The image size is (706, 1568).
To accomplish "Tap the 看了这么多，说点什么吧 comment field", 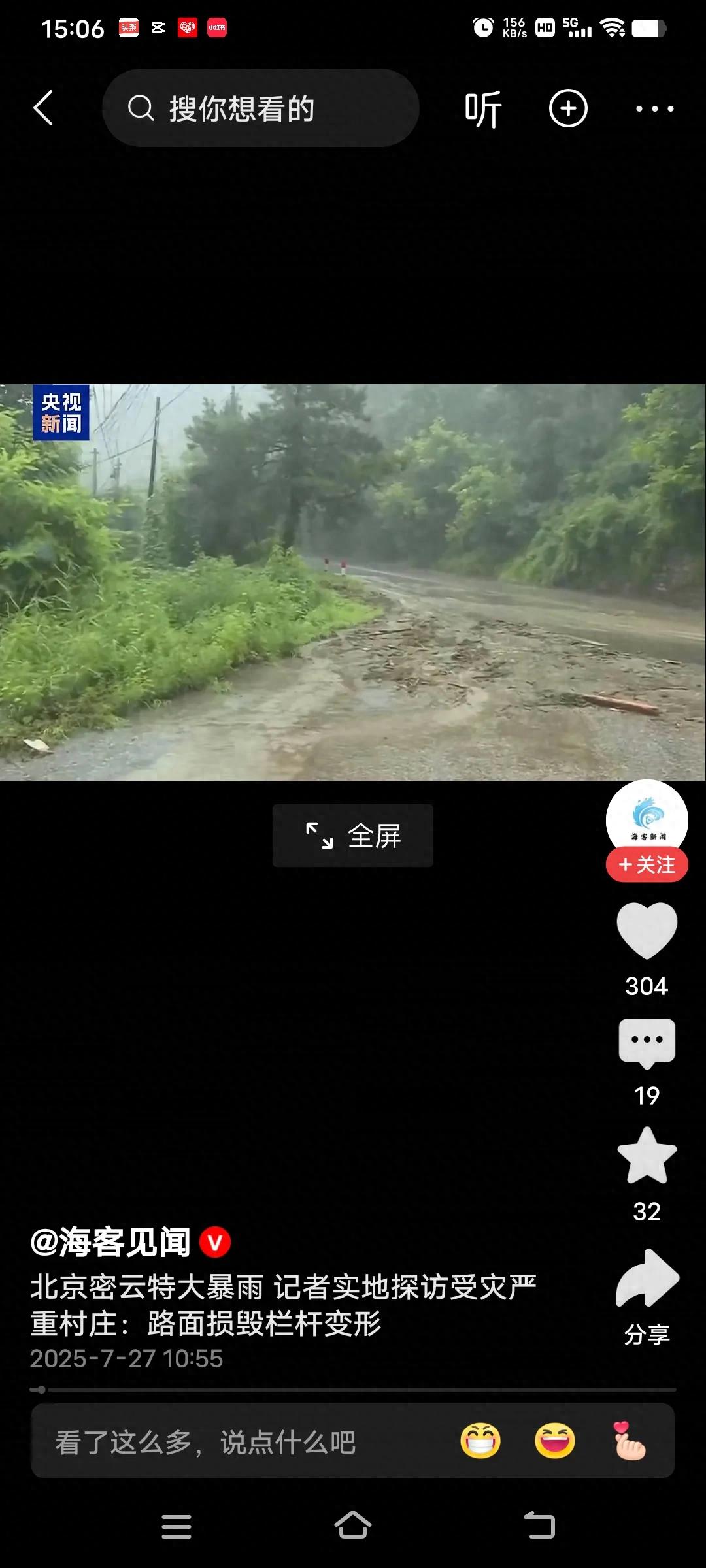I will click(x=205, y=1443).
